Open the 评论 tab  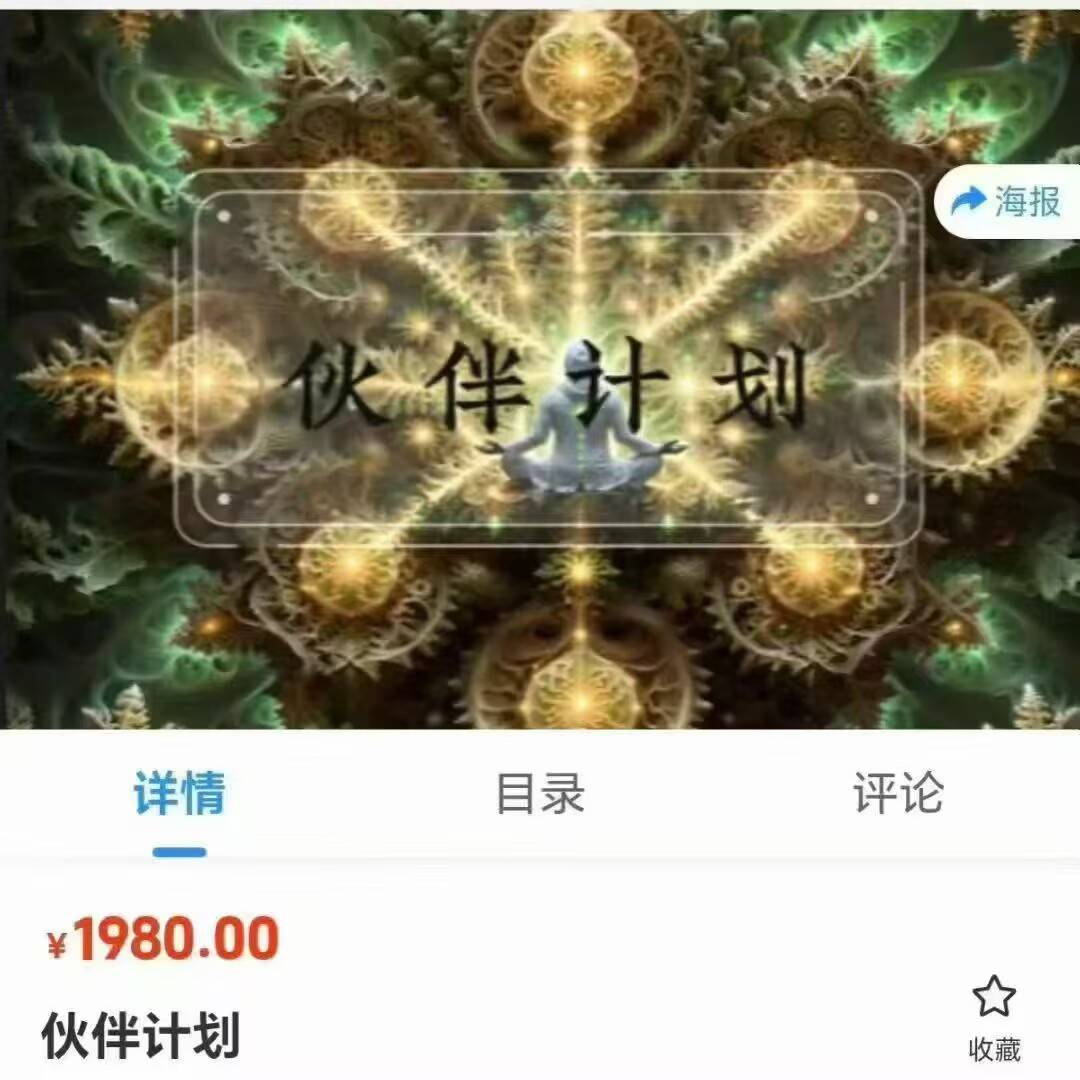[897, 793]
